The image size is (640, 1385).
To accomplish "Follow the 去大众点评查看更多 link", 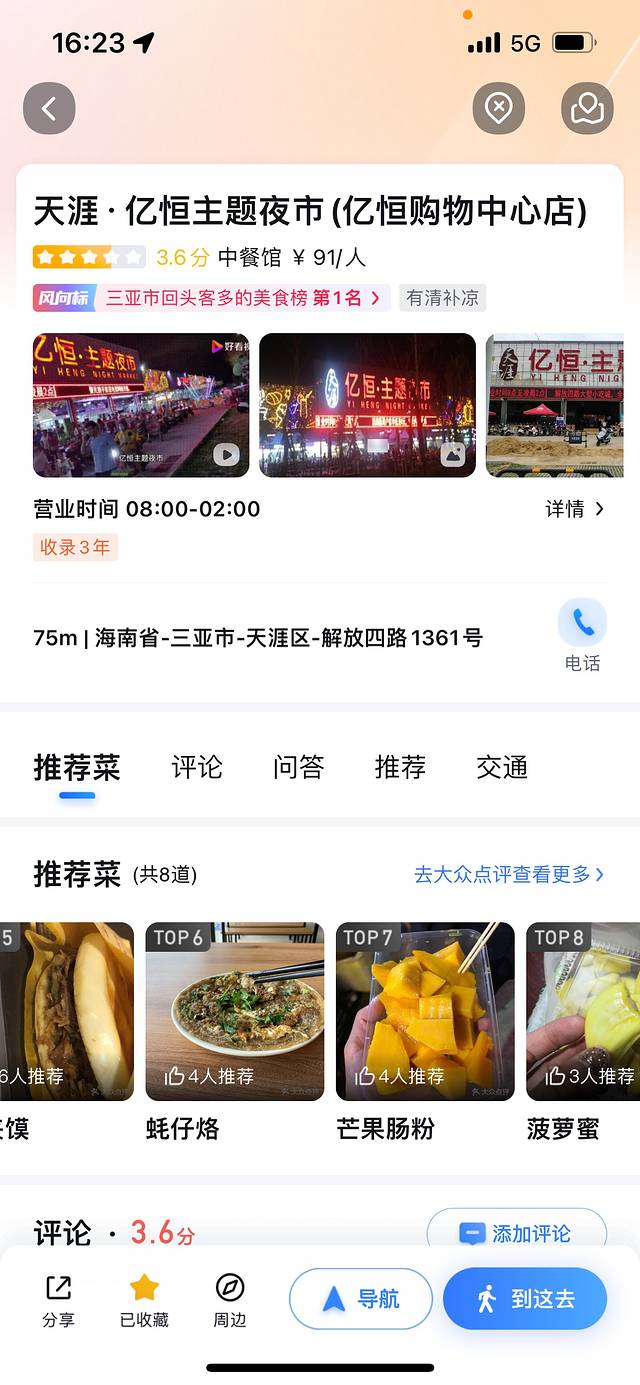I will 509,875.
